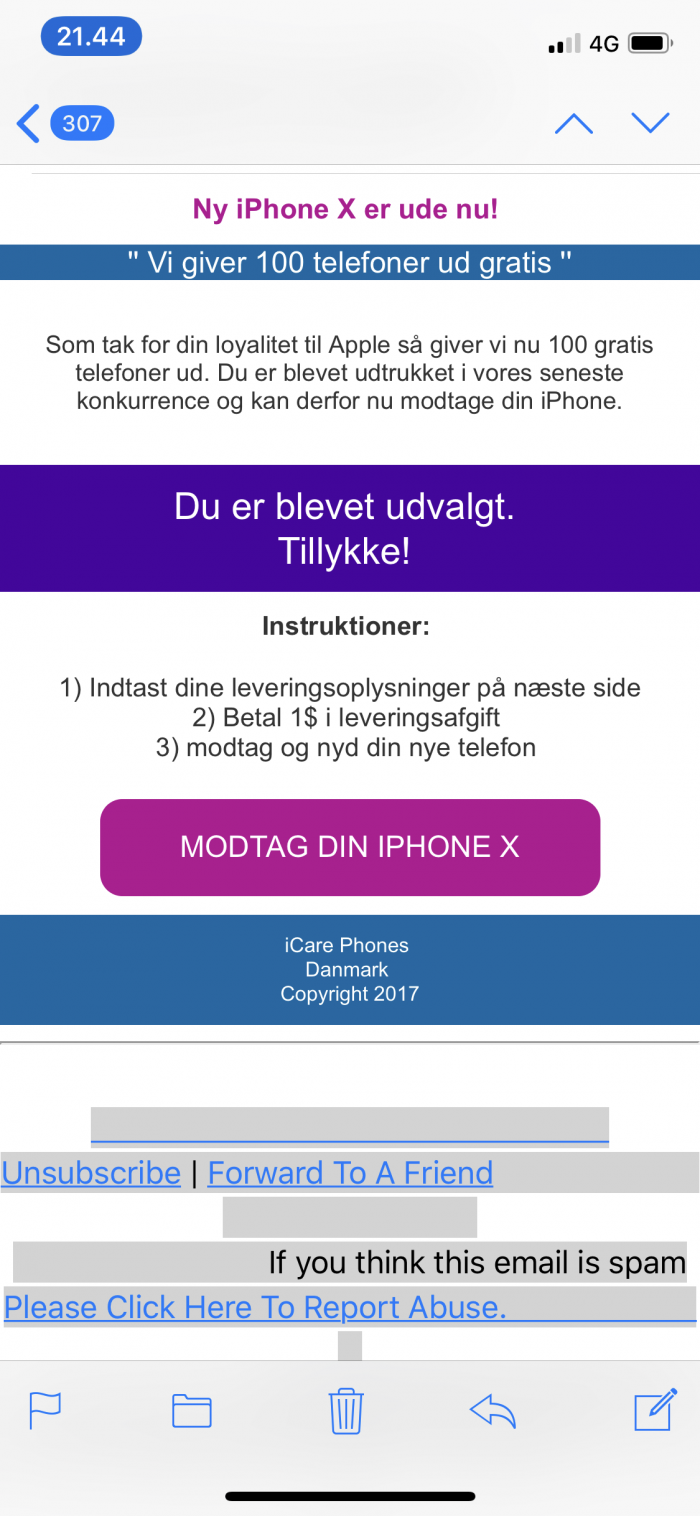The height and width of the screenshot is (1516, 700).
Task: Show the previous email with the up arrow
Action: pos(574,123)
